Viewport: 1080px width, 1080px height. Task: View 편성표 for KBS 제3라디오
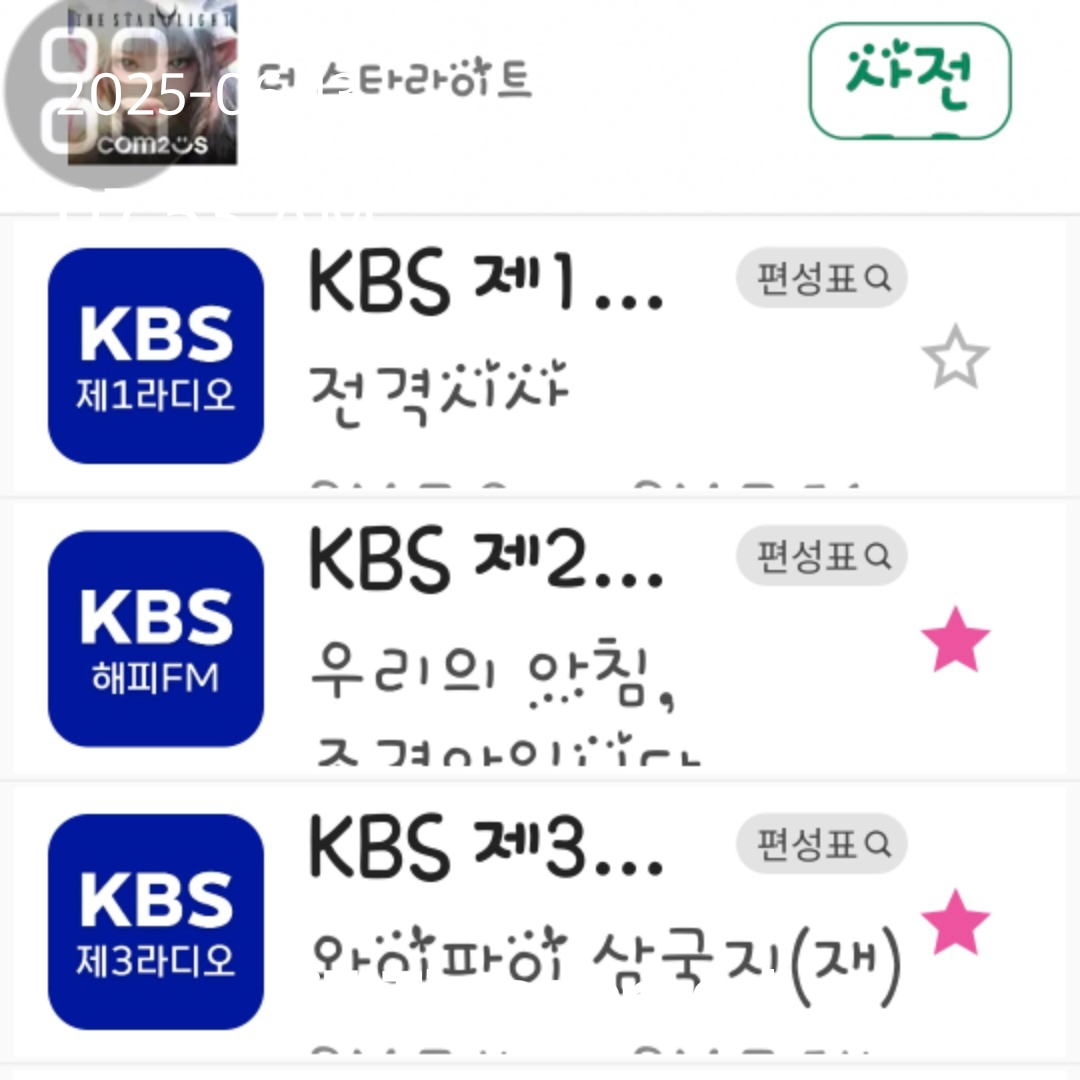point(821,845)
